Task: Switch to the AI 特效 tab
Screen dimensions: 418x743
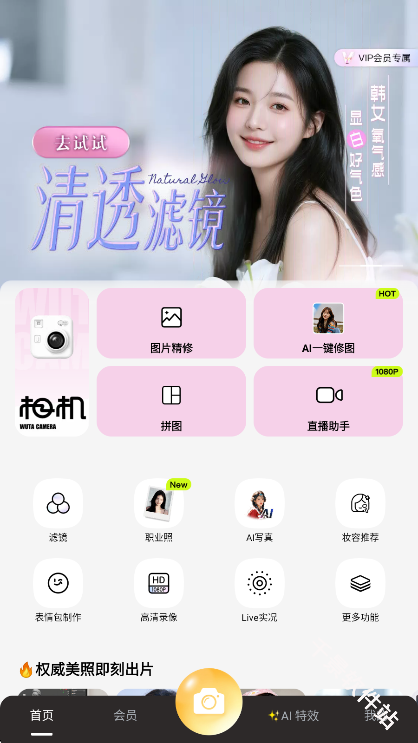Action: [294, 716]
